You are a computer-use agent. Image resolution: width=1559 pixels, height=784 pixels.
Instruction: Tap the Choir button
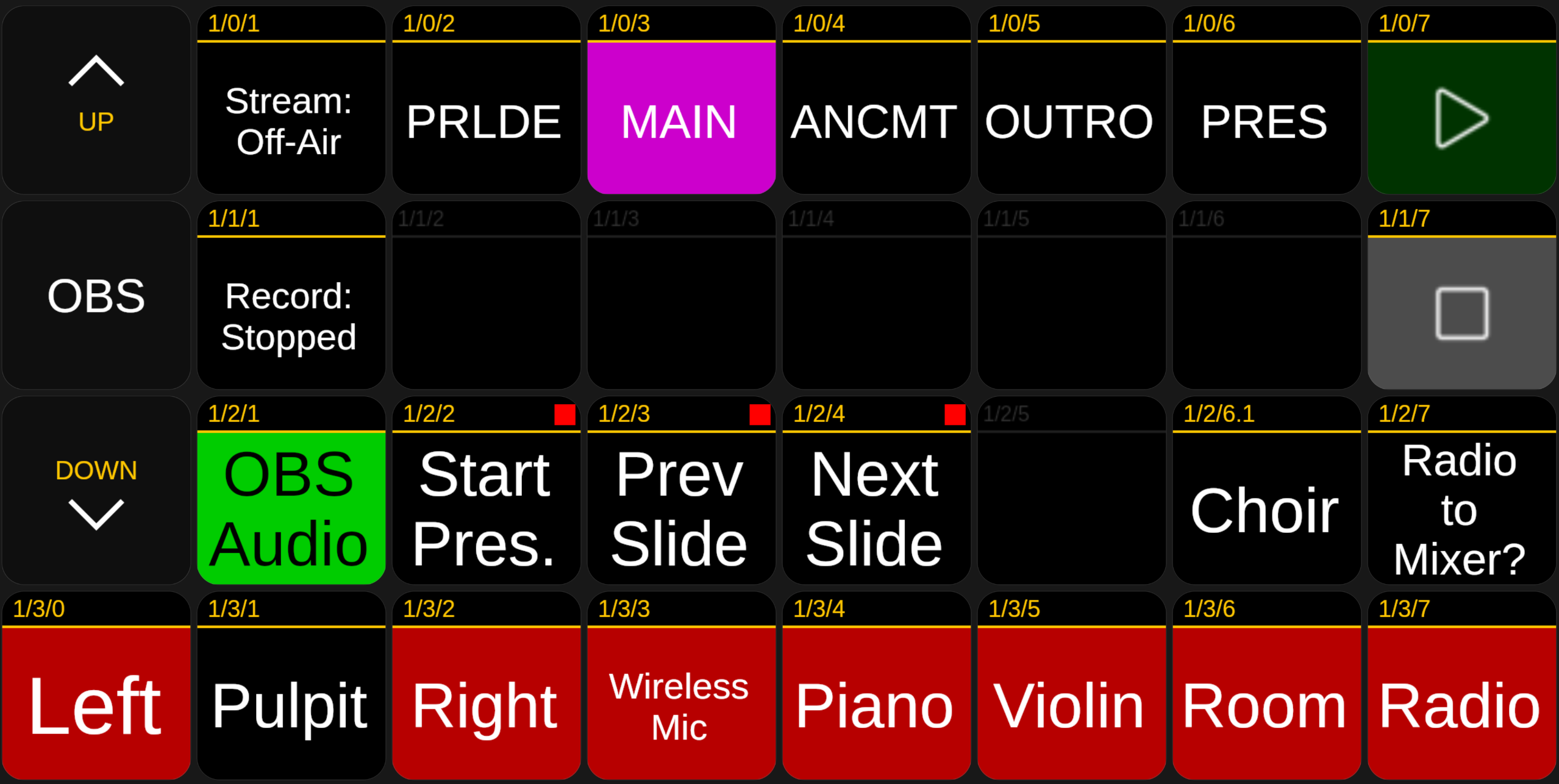[x=1266, y=508]
